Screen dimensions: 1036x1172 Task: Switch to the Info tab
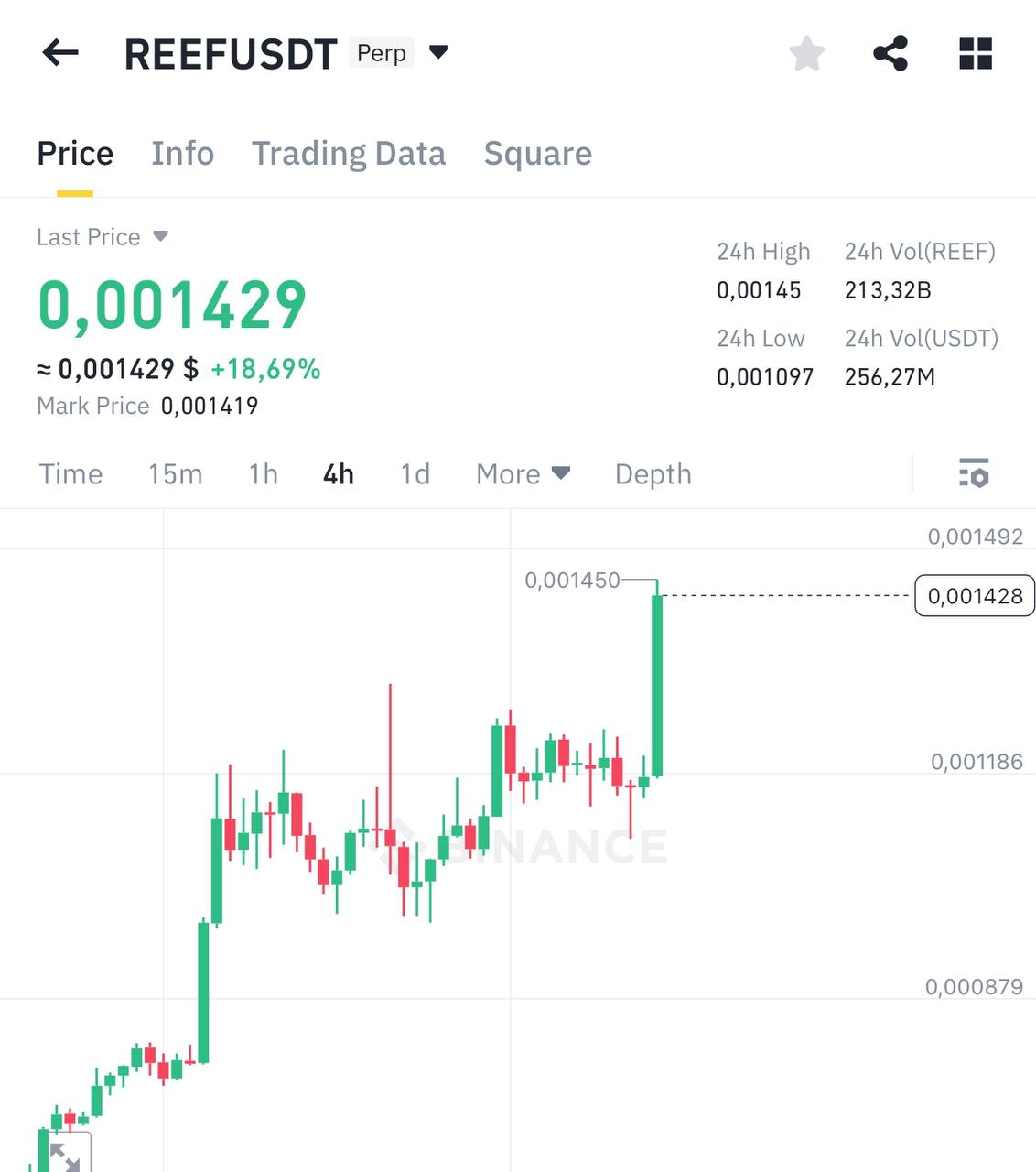(182, 154)
